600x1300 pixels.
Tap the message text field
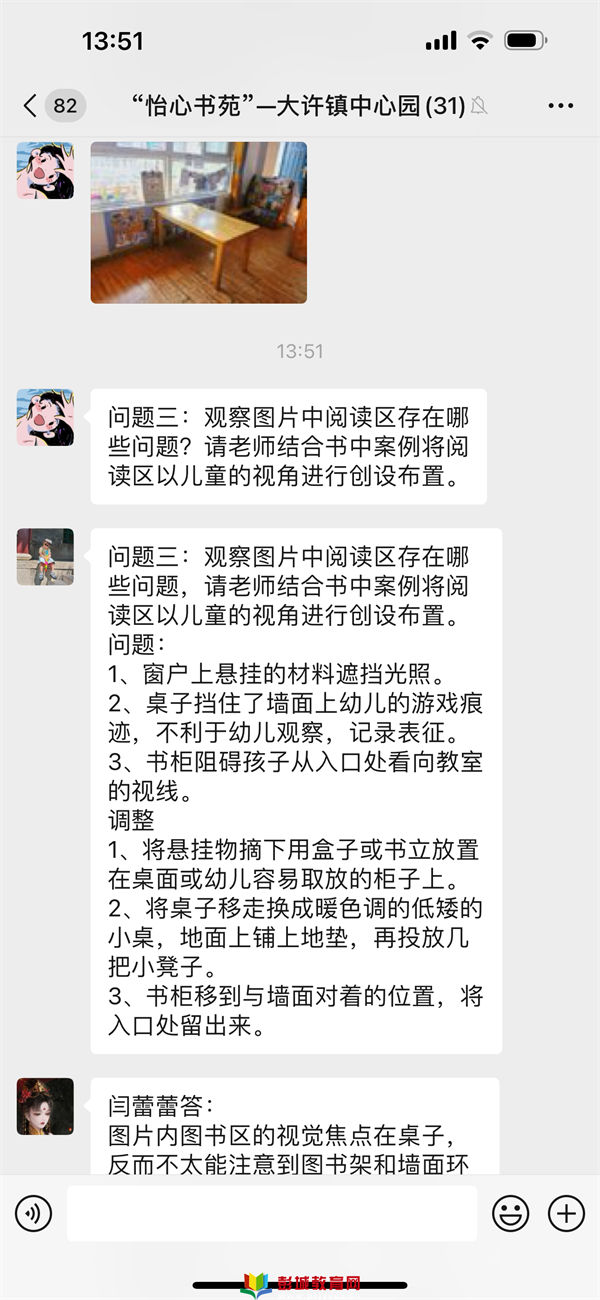click(x=271, y=1214)
